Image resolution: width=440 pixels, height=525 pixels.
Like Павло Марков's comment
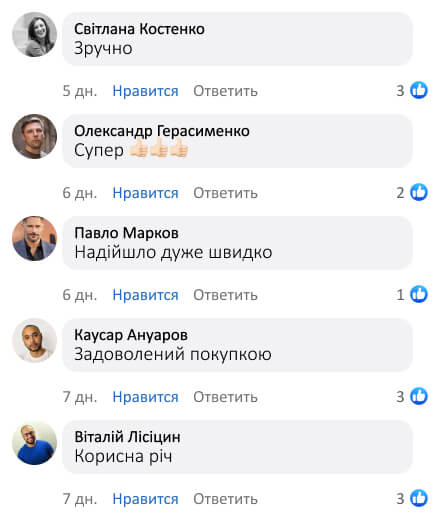(x=145, y=295)
